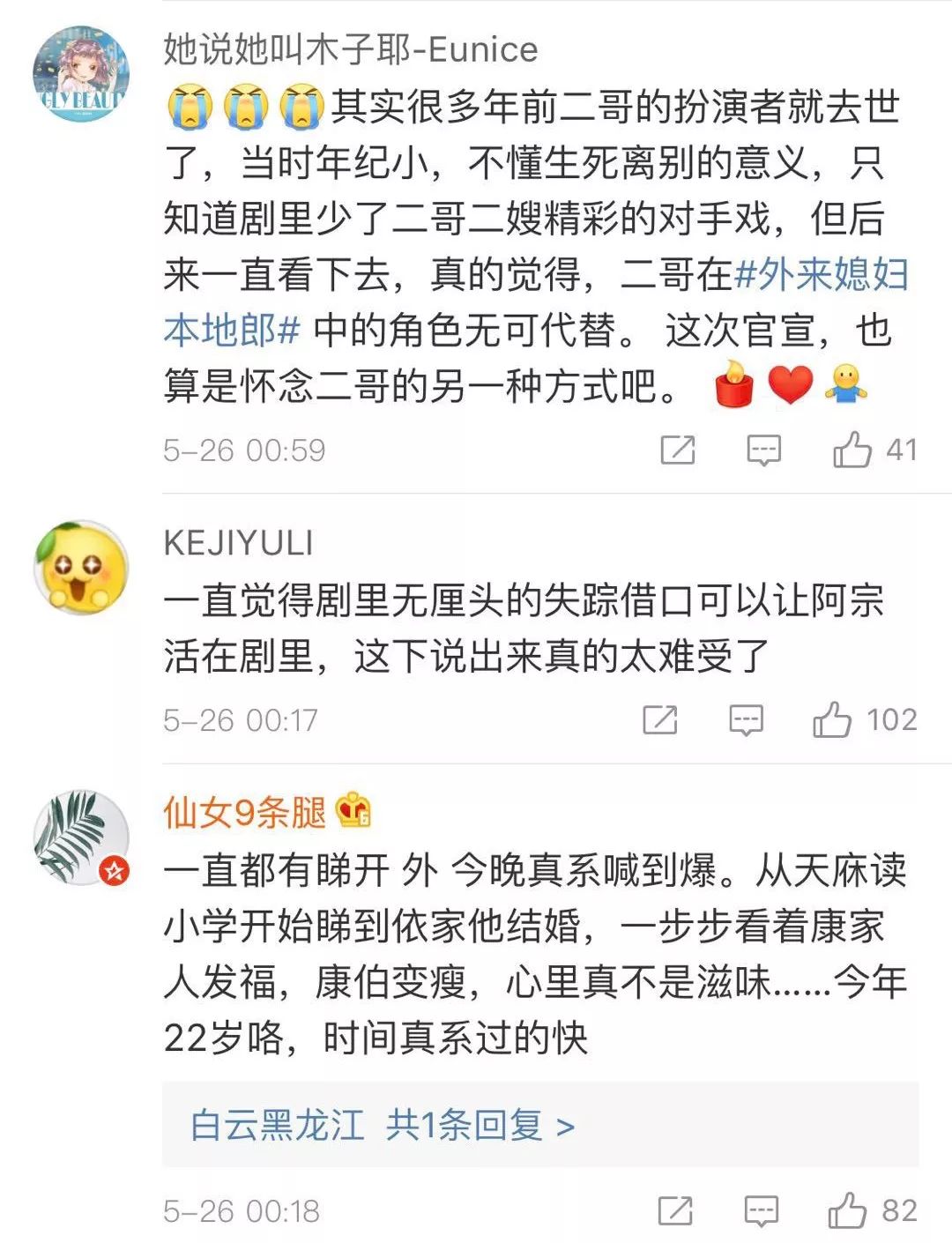The height and width of the screenshot is (1243, 952).
Task: Like the comment by 仙女9条腿
Action: click(847, 1210)
